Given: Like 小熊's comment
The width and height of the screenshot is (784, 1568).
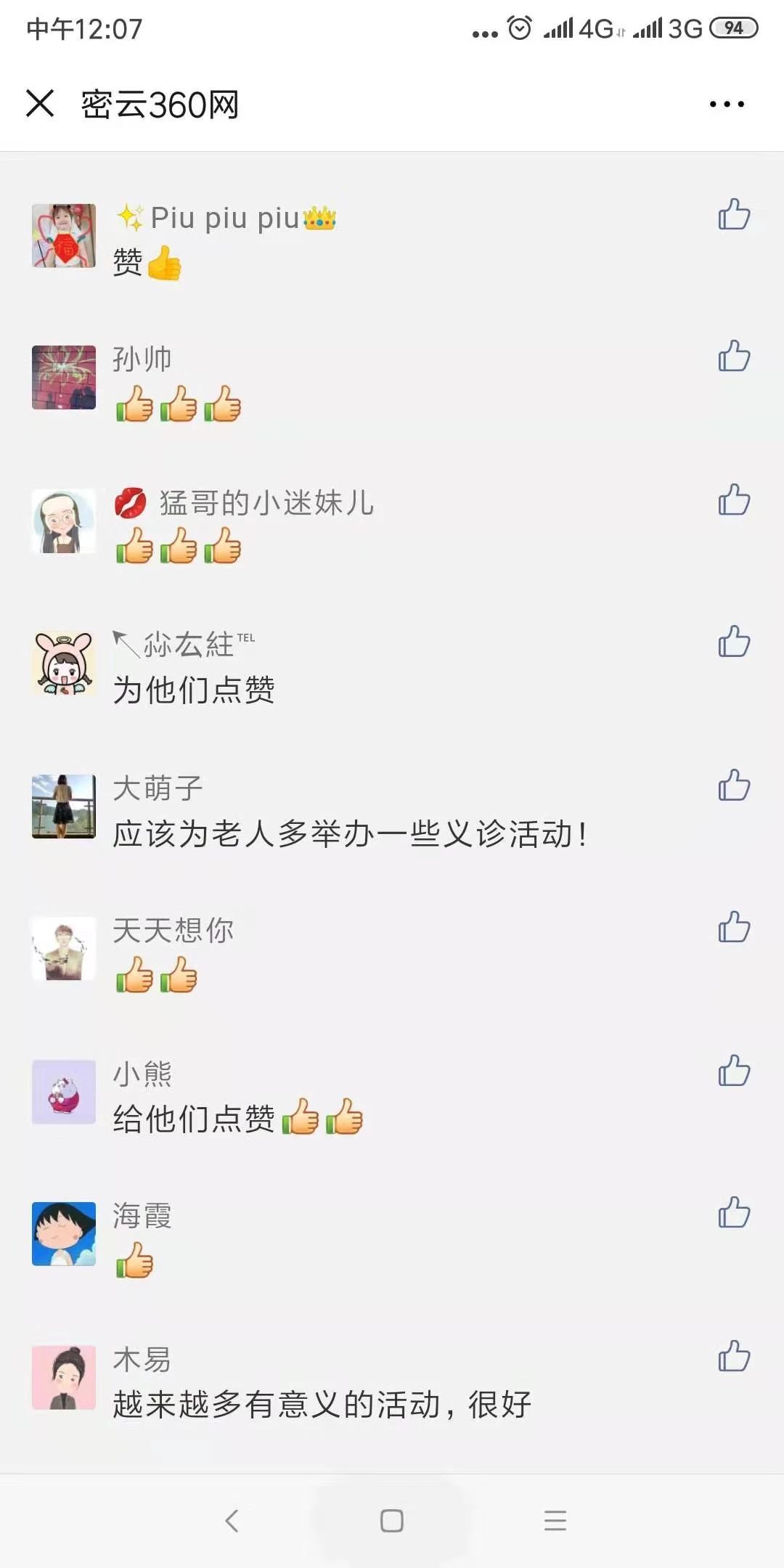Looking at the screenshot, I should [734, 1071].
